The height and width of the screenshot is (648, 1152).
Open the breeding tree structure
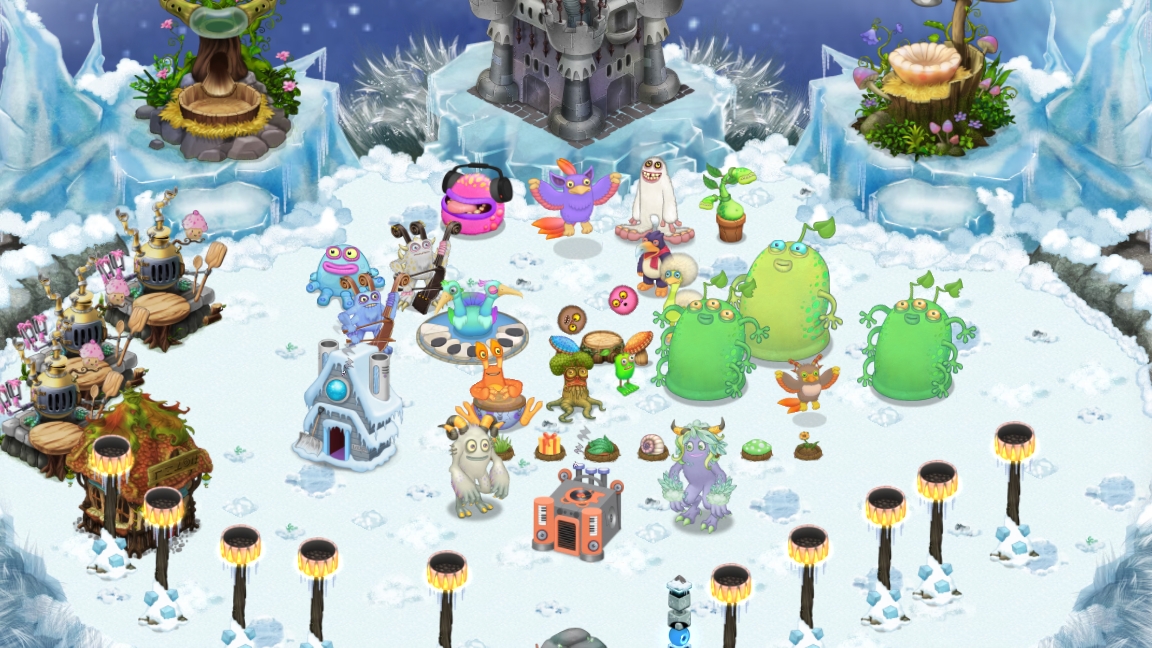(211, 80)
